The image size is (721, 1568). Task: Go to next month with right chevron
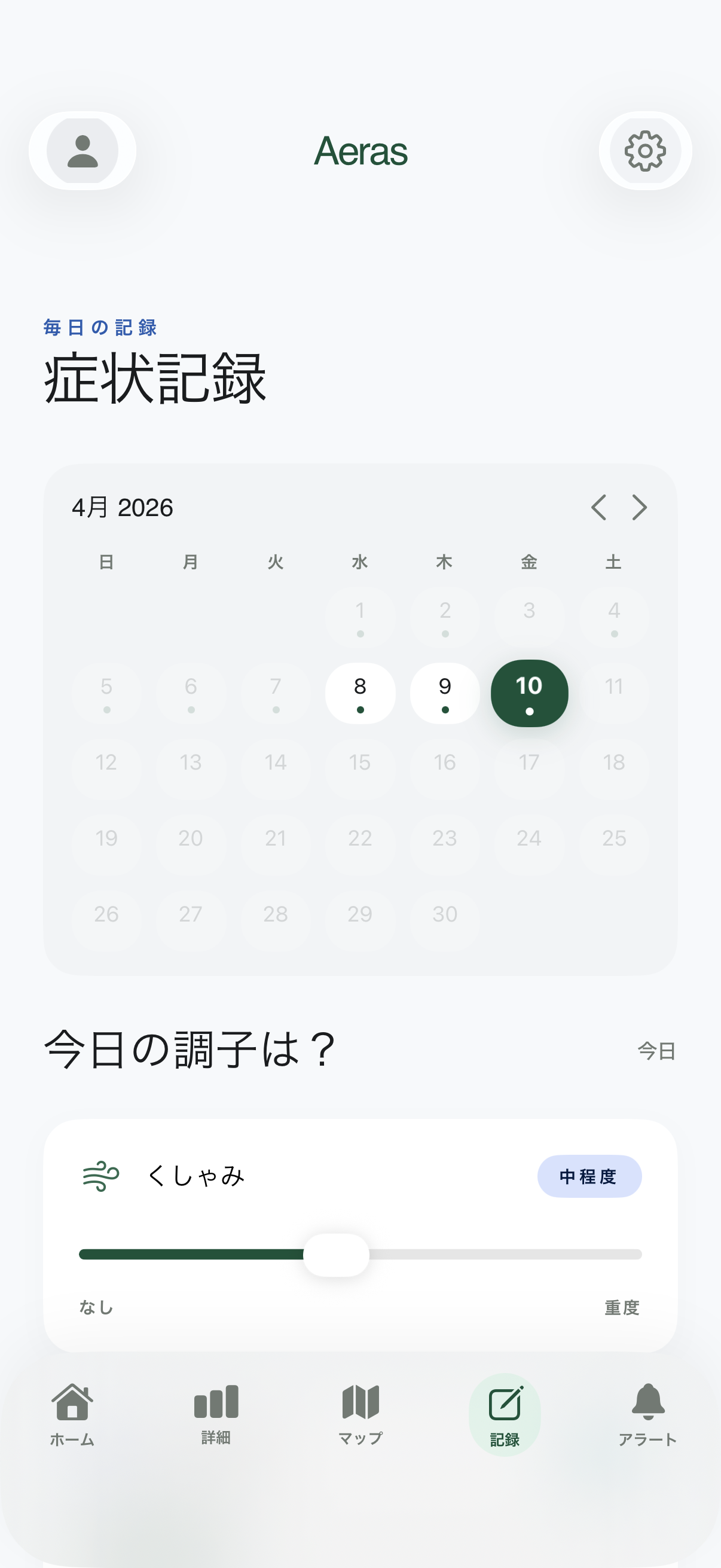[639, 508]
